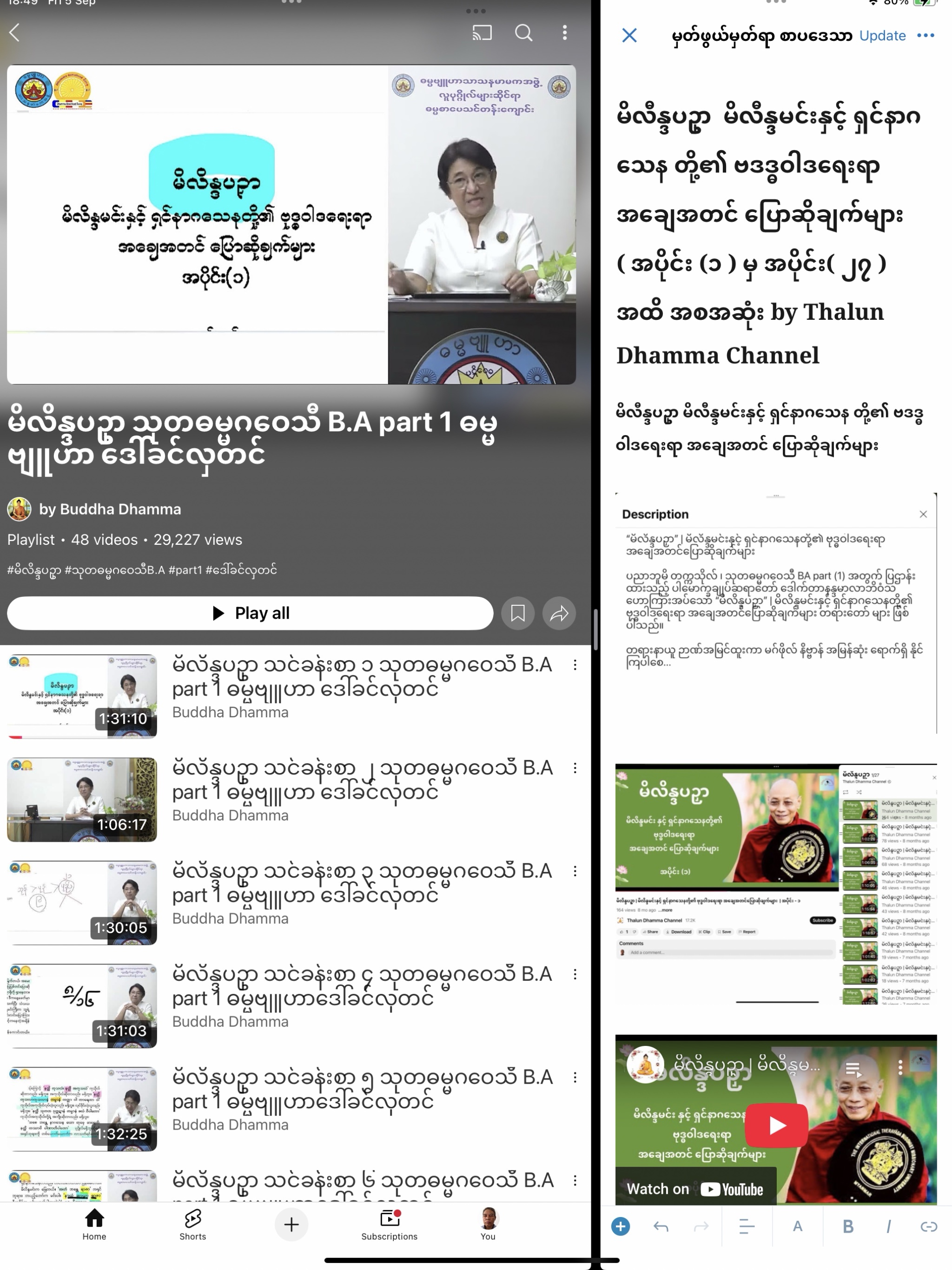952x1270 pixels.
Task: Open Buddha Dhamma channel link
Action: coord(109,509)
